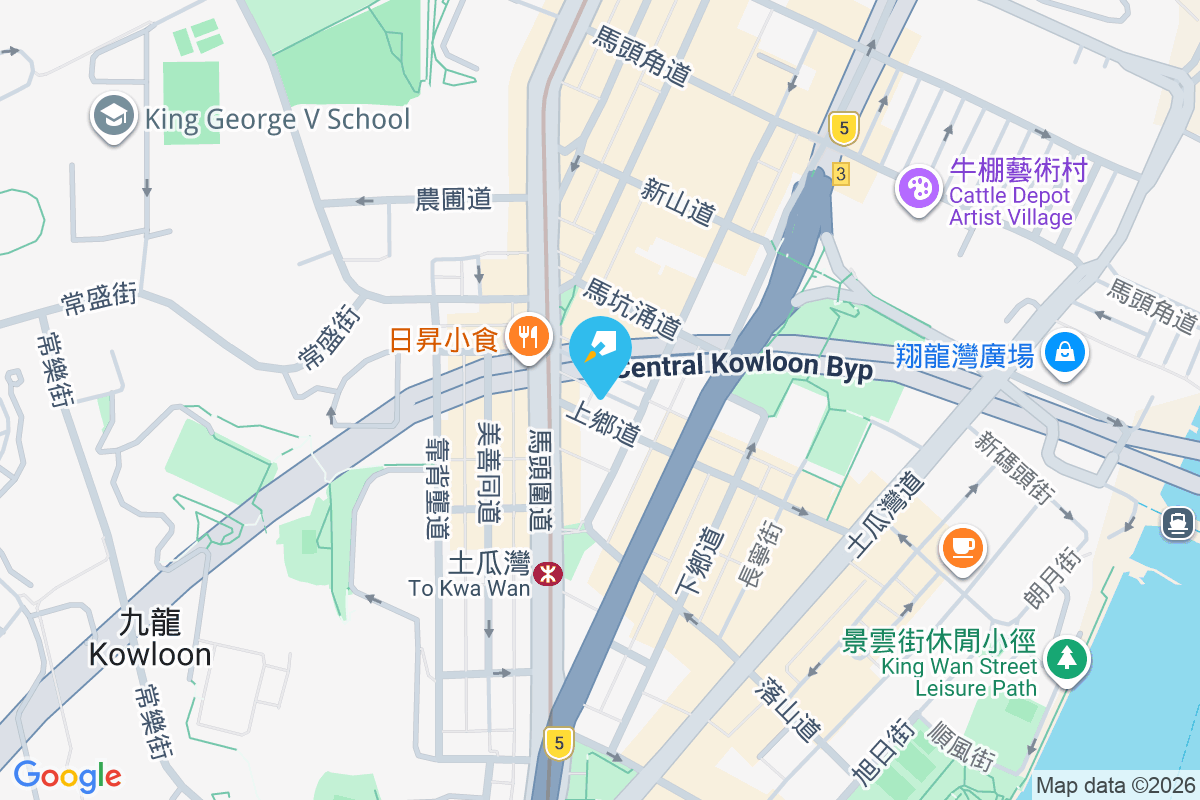Open King George V School marker
The height and width of the screenshot is (800, 1200).
pos(113,117)
